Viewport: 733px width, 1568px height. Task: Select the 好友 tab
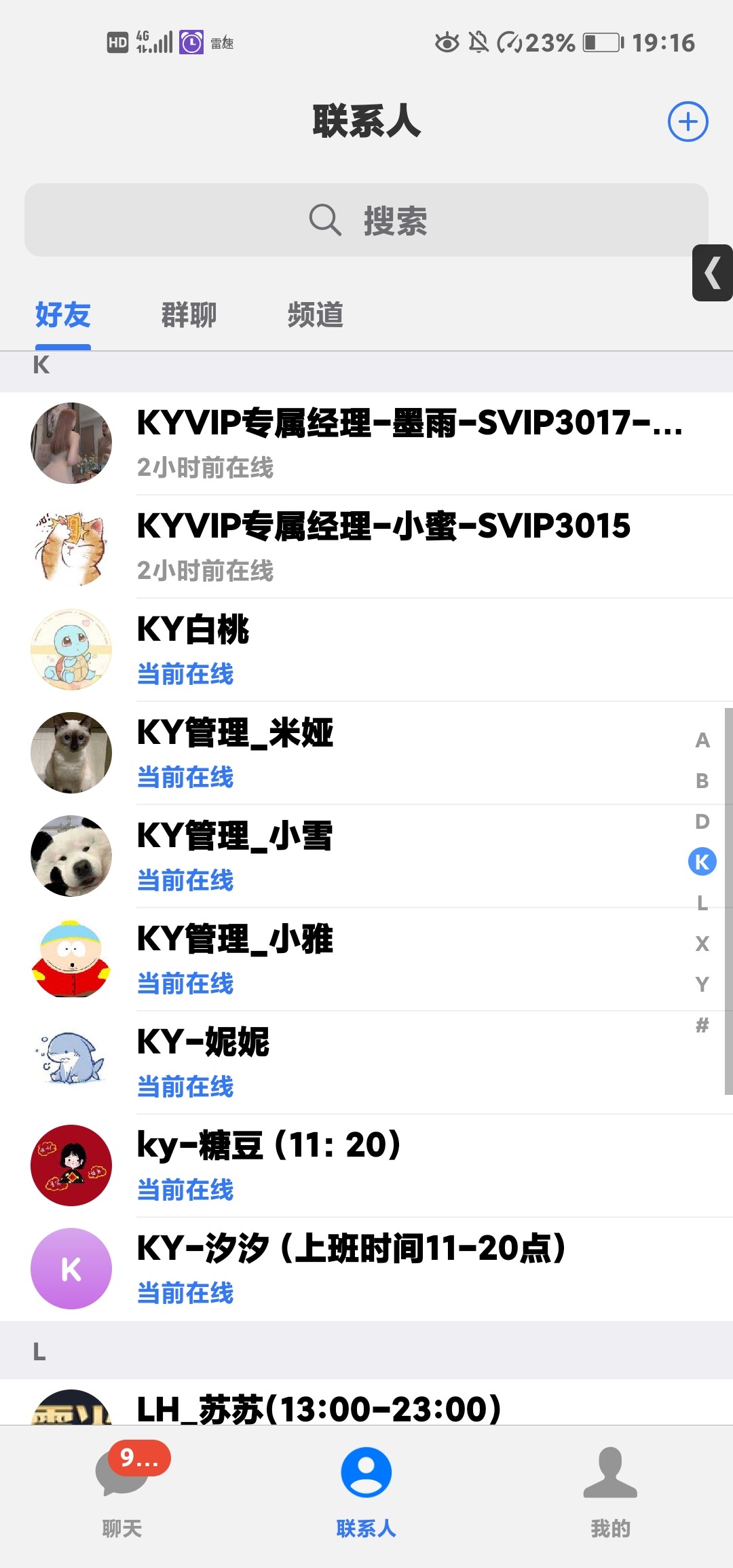coord(63,315)
